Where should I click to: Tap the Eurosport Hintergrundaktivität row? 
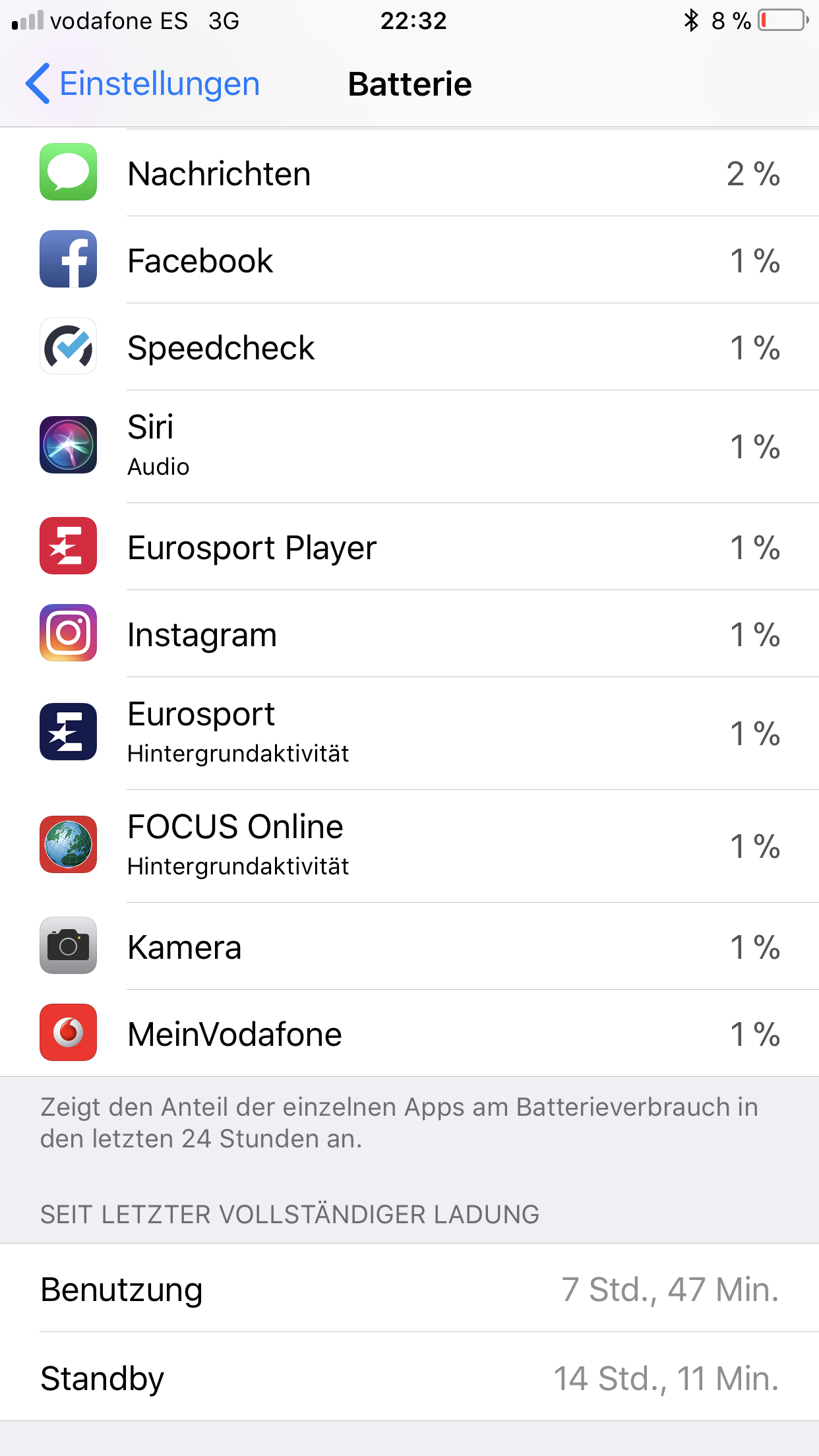[x=409, y=733]
